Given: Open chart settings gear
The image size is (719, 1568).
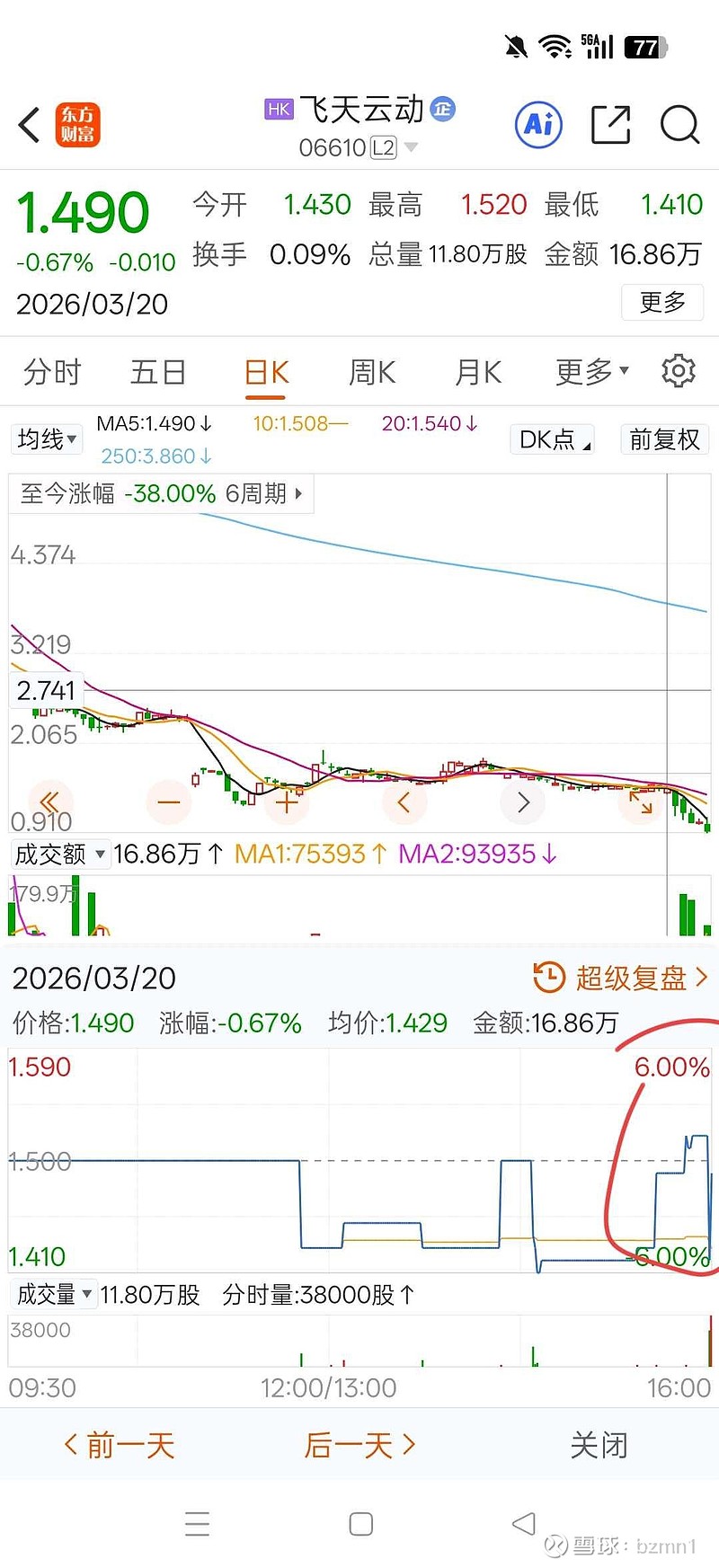Looking at the screenshot, I should pos(679,371).
